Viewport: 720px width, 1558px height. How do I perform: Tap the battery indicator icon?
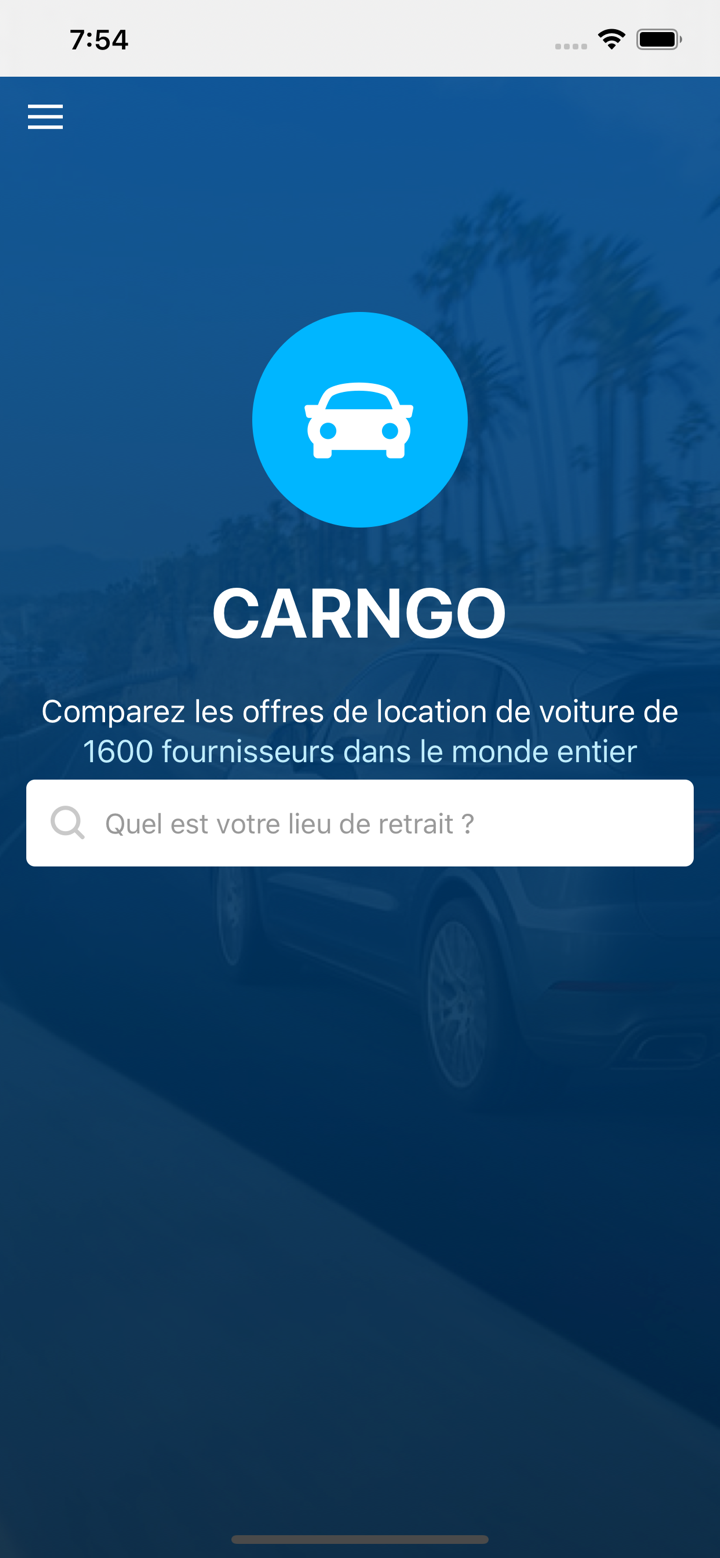(658, 38)
